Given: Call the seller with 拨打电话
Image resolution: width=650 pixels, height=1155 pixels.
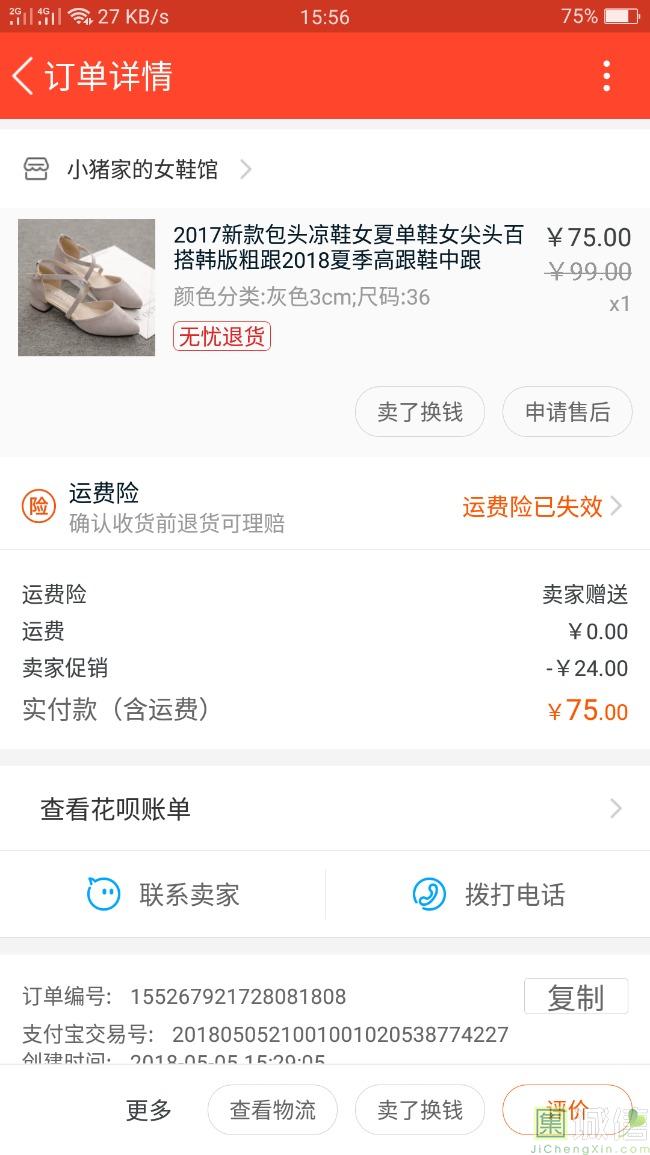Looking at the screenshot, I should point(490,894).
